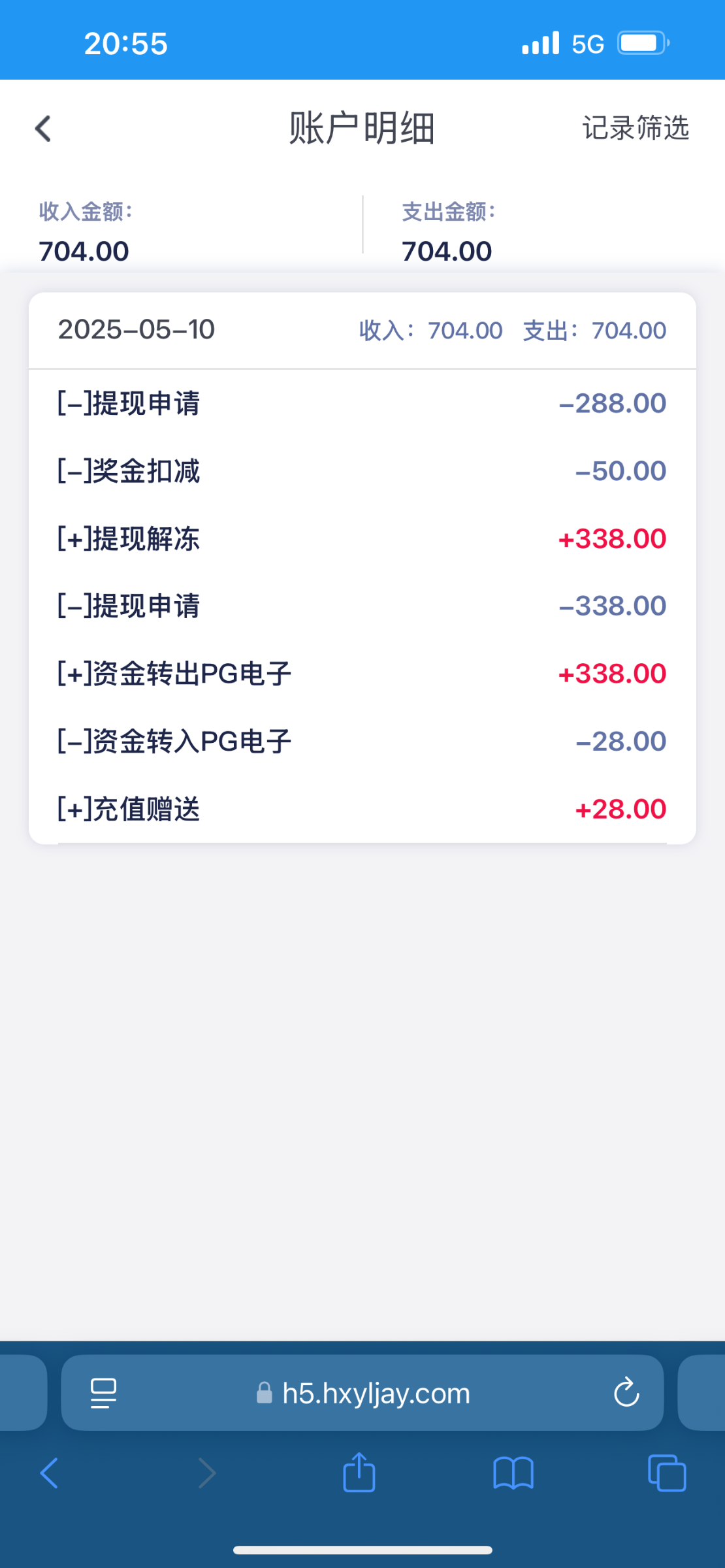725x1568 pixels.
Task: Go to the previous page in Safari
Action: pos(50,1473)
